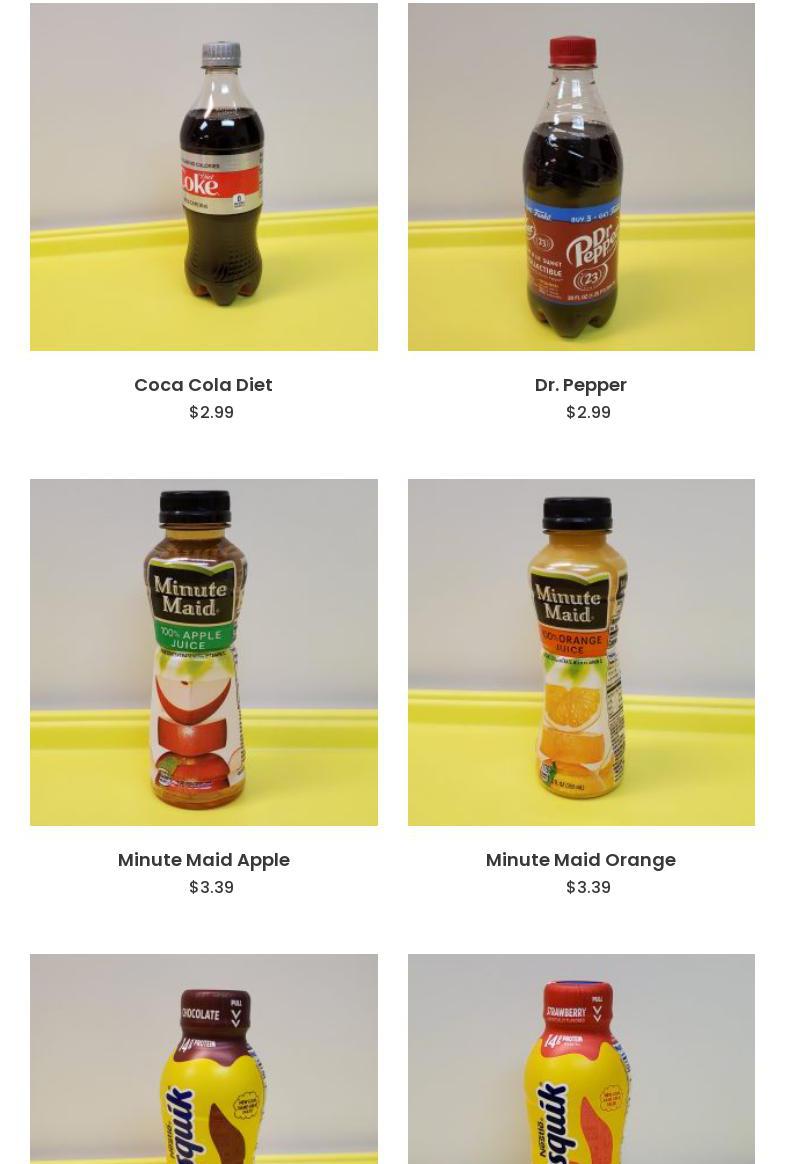Select the chocolate Nesquik product tile
This screenshot has width=785, height=1164.
204,1060
